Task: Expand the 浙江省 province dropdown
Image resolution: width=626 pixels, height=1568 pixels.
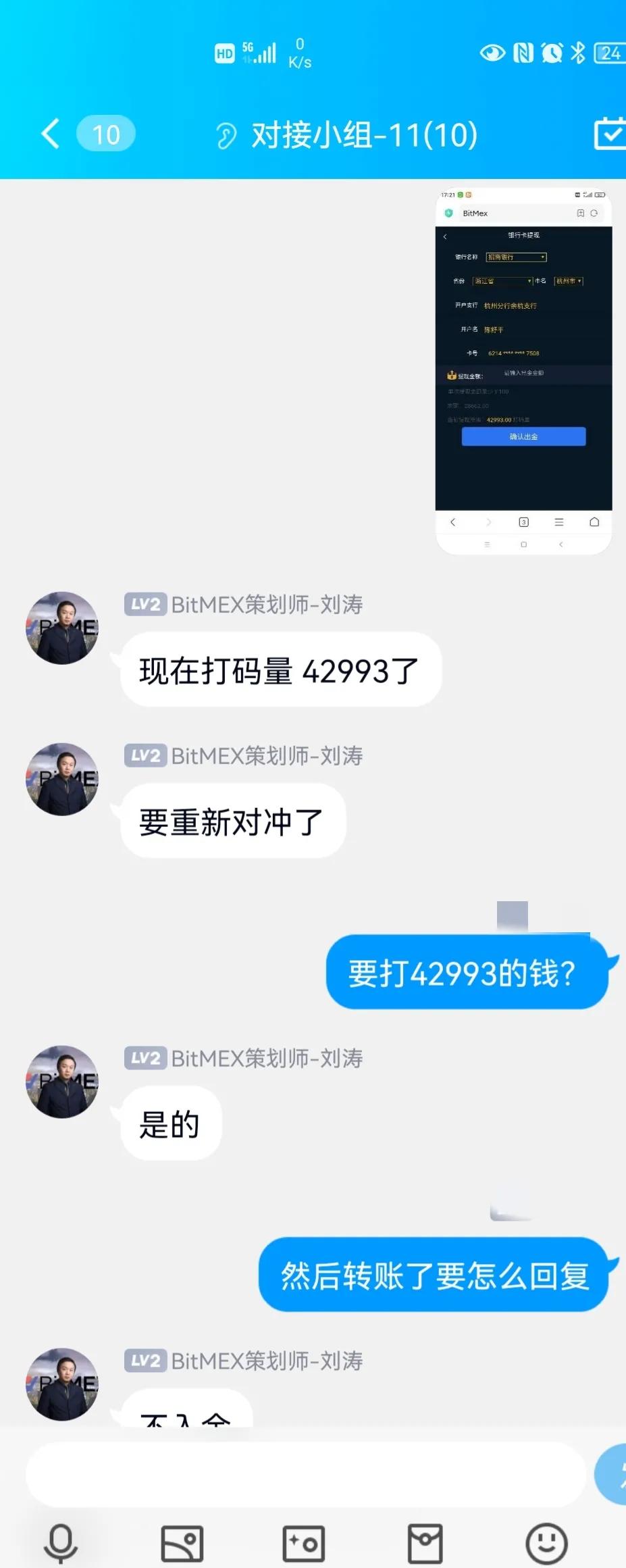Action: click(500, 281)
